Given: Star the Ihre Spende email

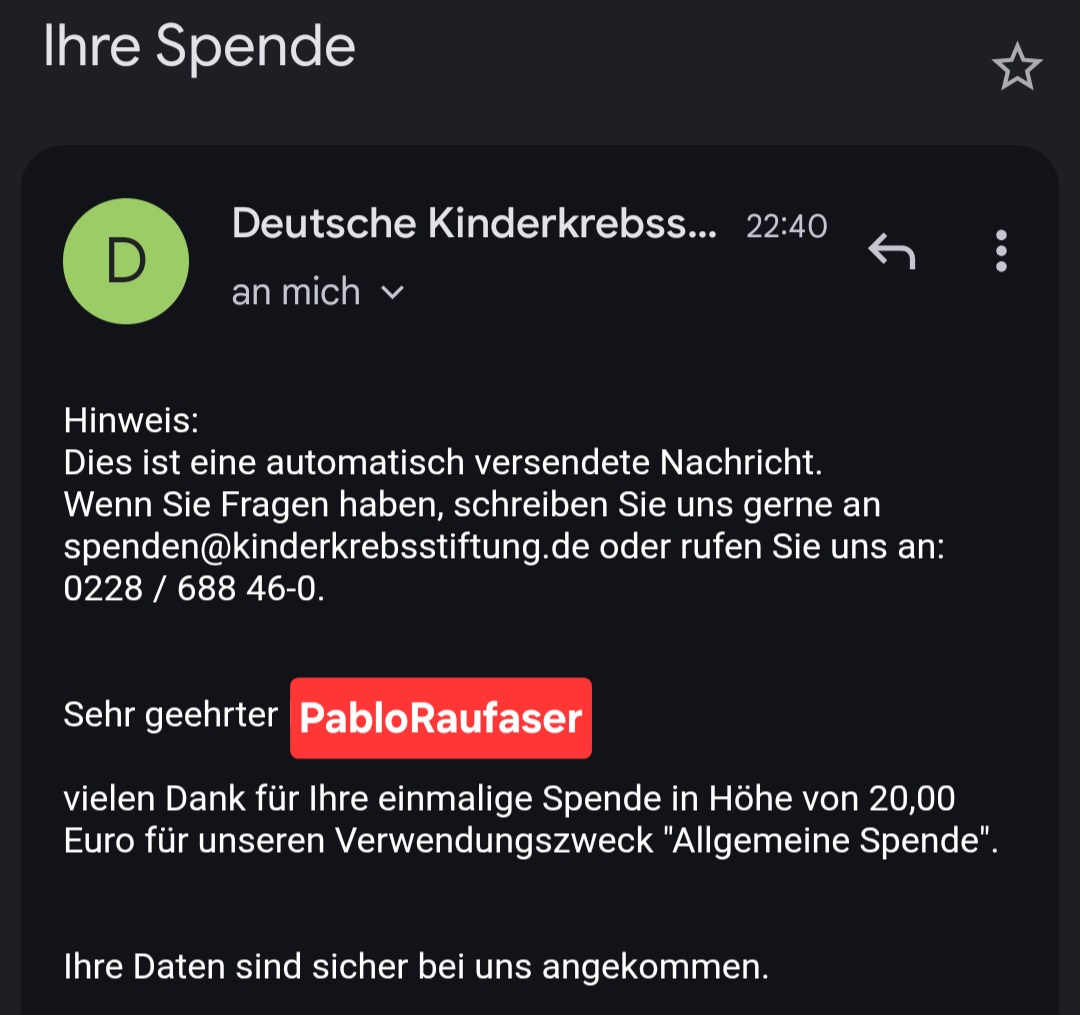Looking at the screenshot, I should click(x=1016, y=68).
